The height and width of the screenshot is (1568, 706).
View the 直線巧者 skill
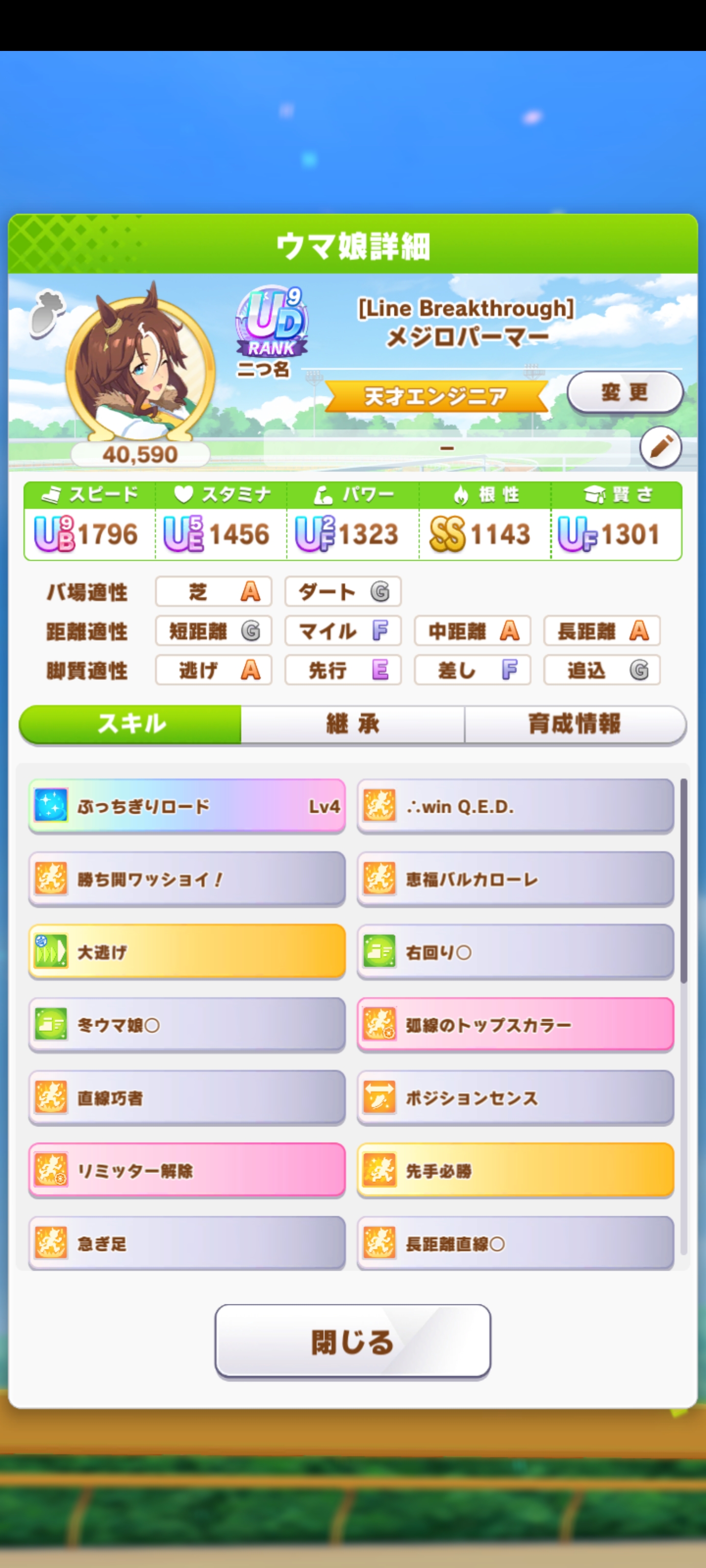(186, 1098)
